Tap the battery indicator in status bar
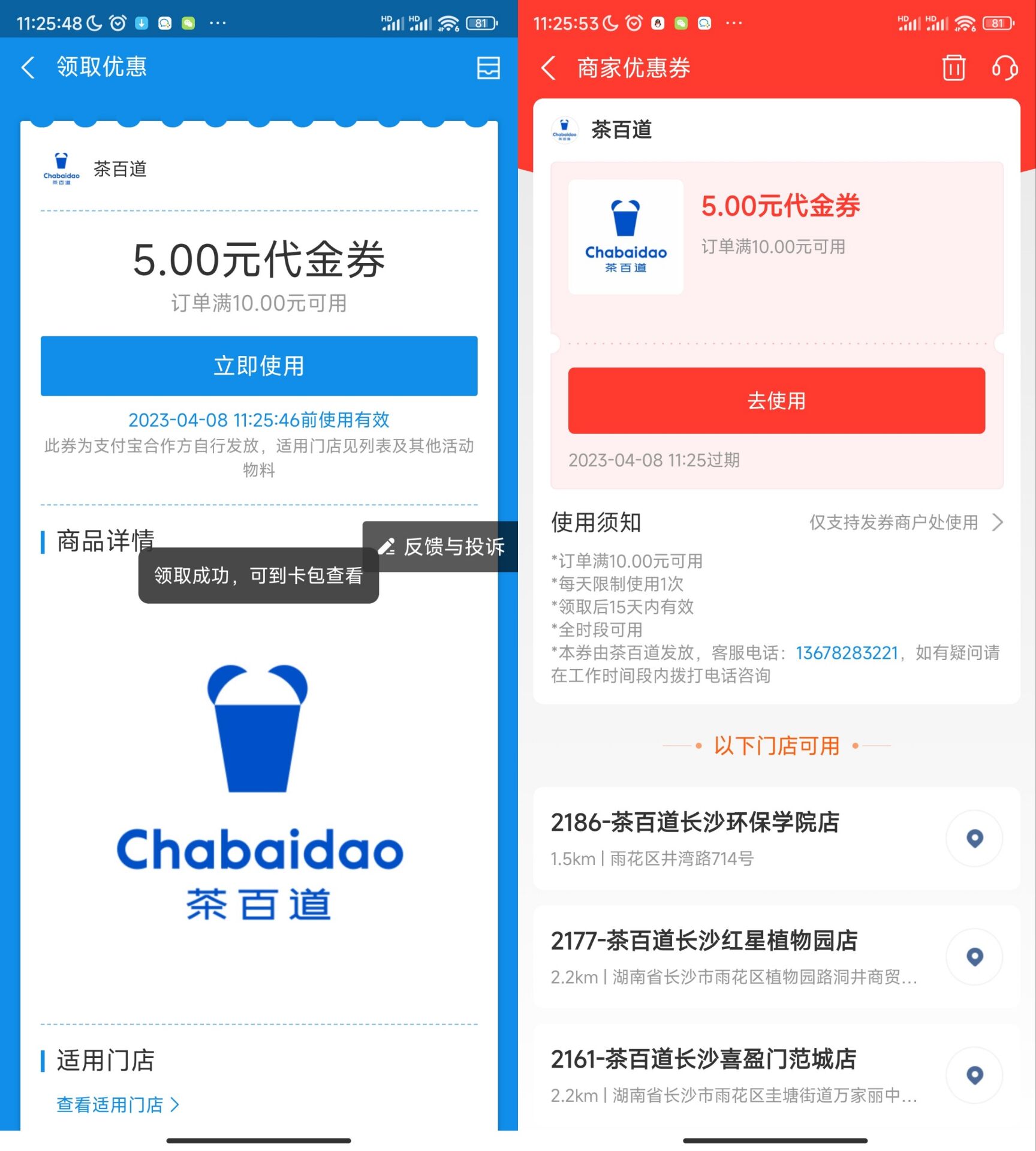This screenshot has width=1036, height=1151. coord(481,23)
